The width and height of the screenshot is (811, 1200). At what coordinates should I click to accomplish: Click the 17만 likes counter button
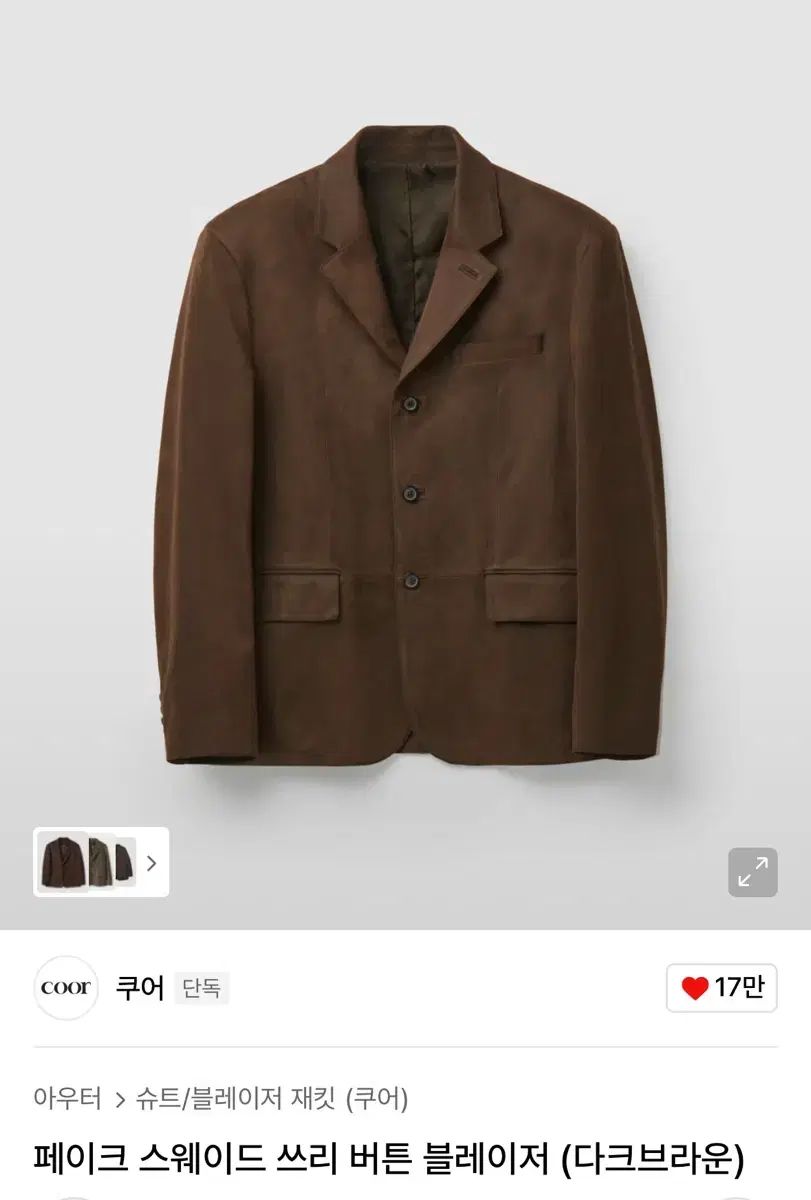tap(723, 986)
